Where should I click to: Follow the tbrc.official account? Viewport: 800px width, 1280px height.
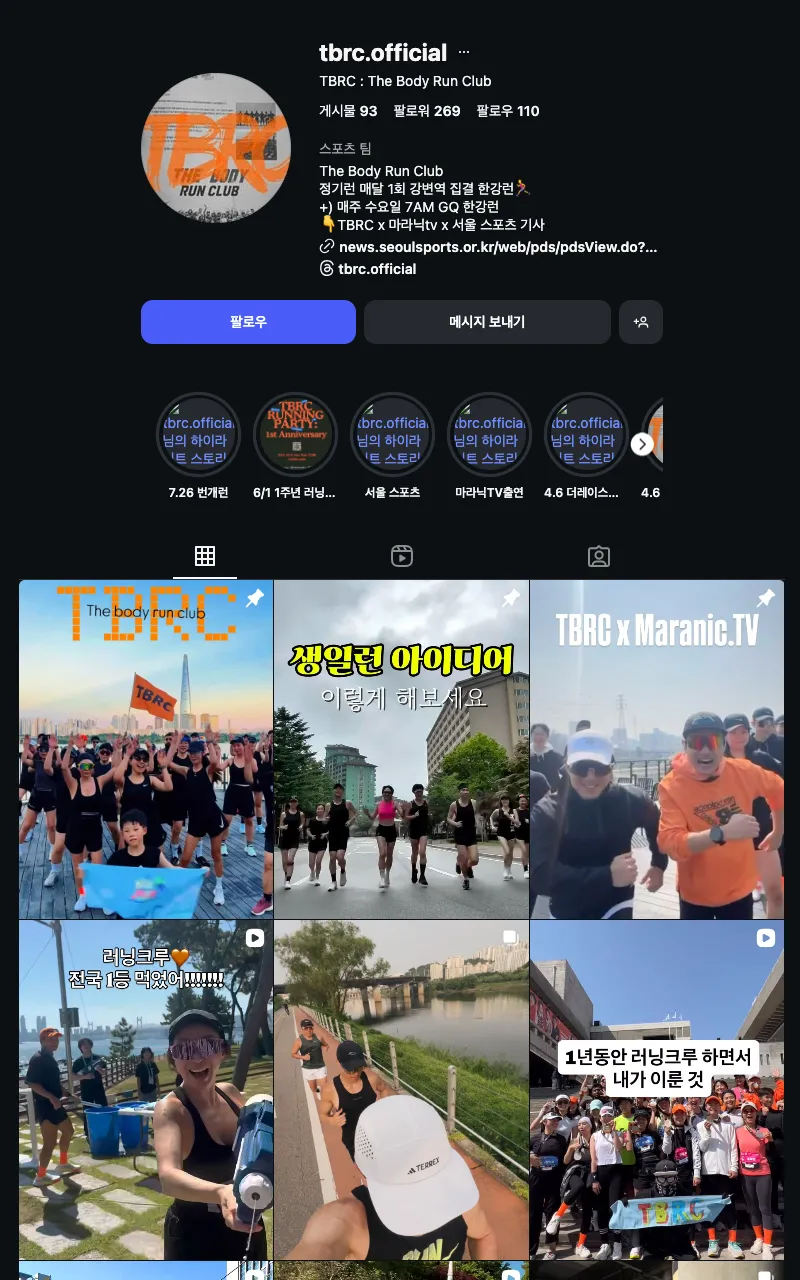click(248, 322)
